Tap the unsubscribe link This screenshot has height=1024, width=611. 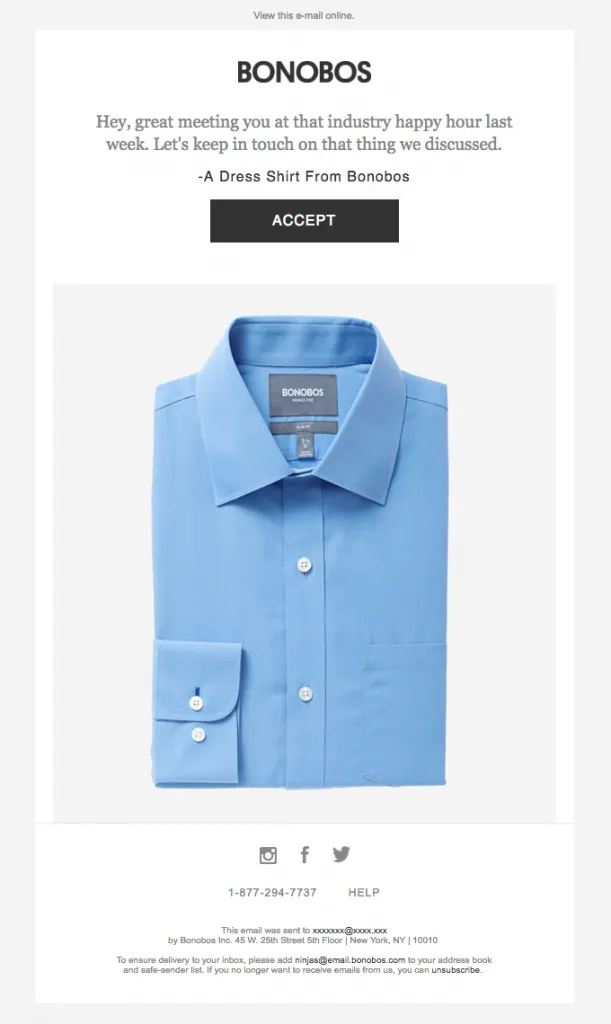(455, 970)
